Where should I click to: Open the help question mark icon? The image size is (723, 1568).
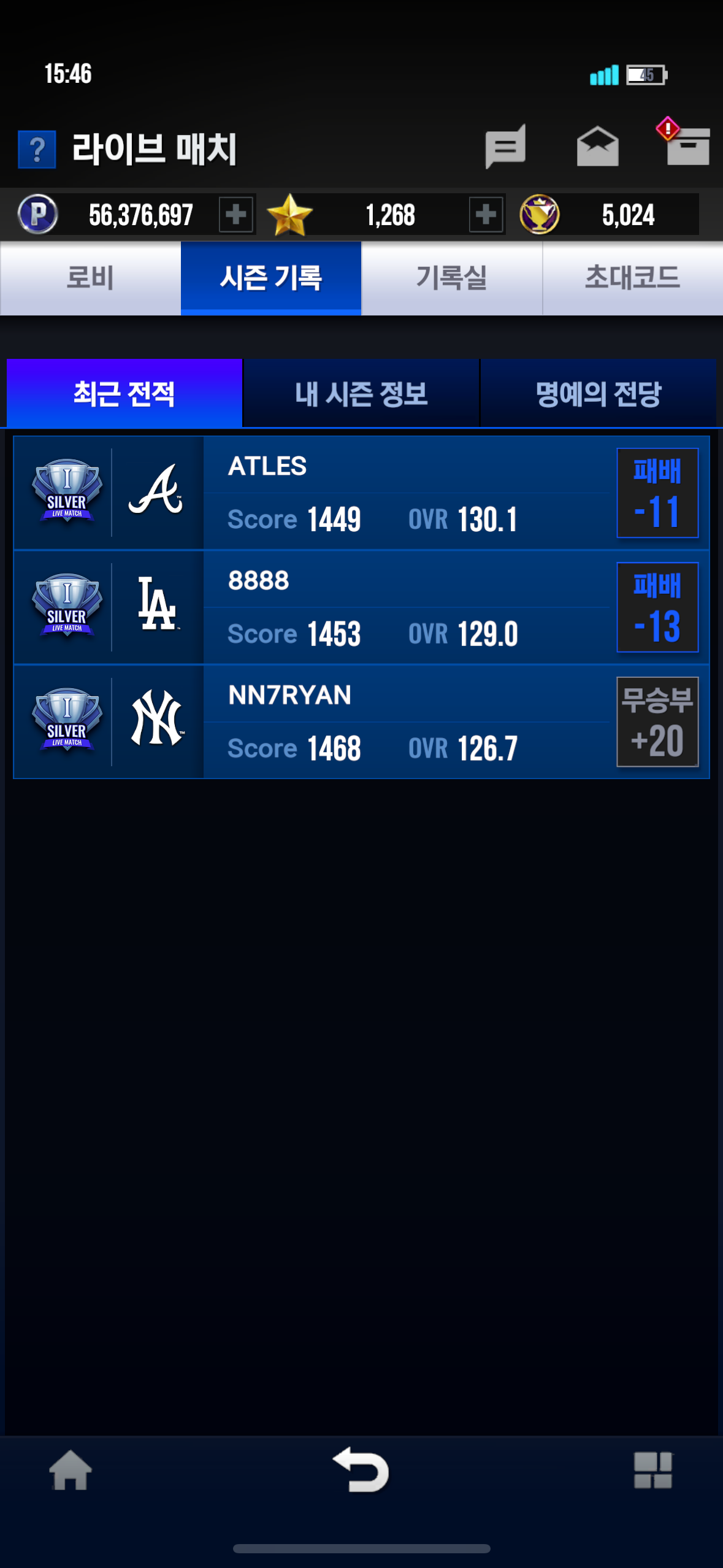(x=37, y=149)
